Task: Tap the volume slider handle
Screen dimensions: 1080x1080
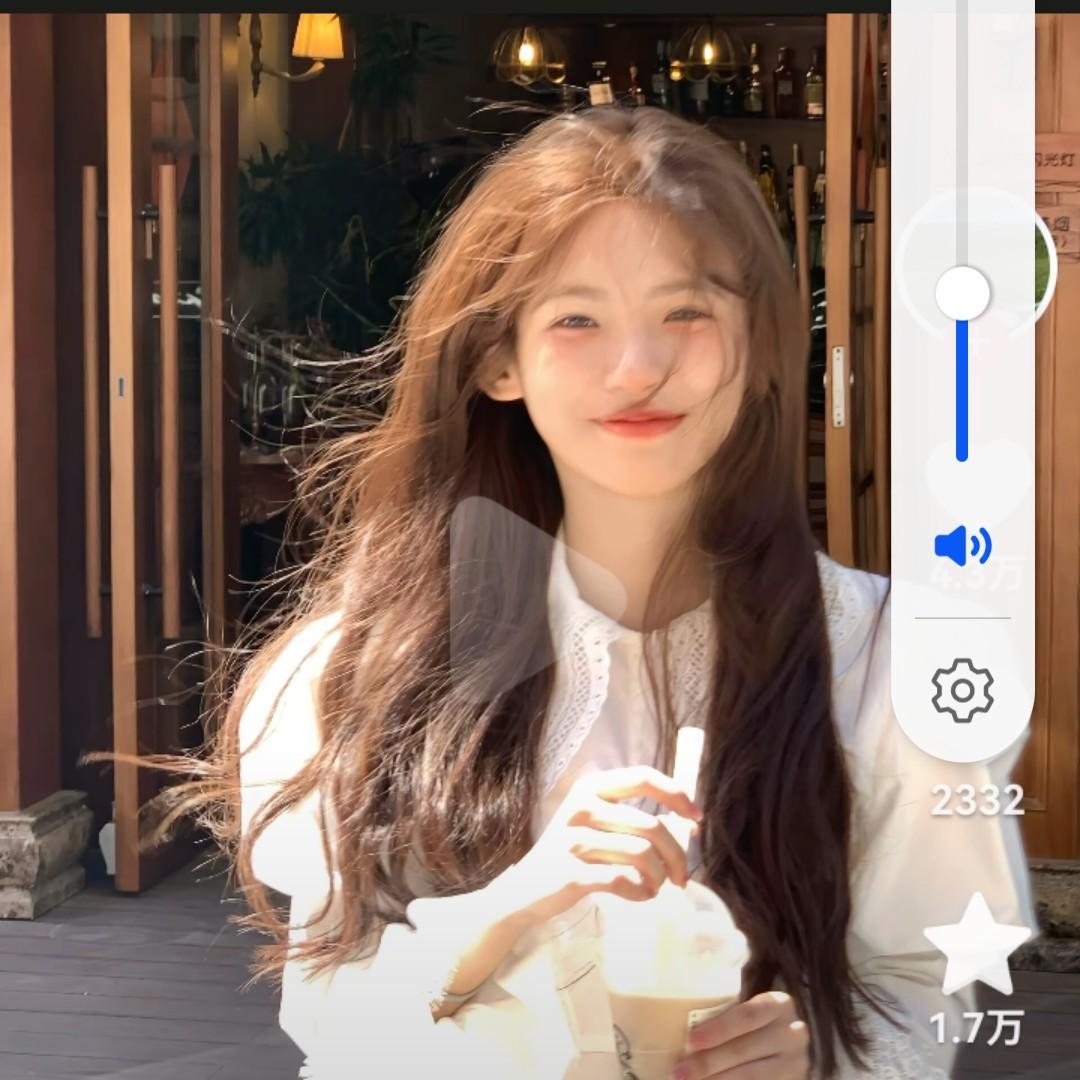Action: tap(962, 293)
